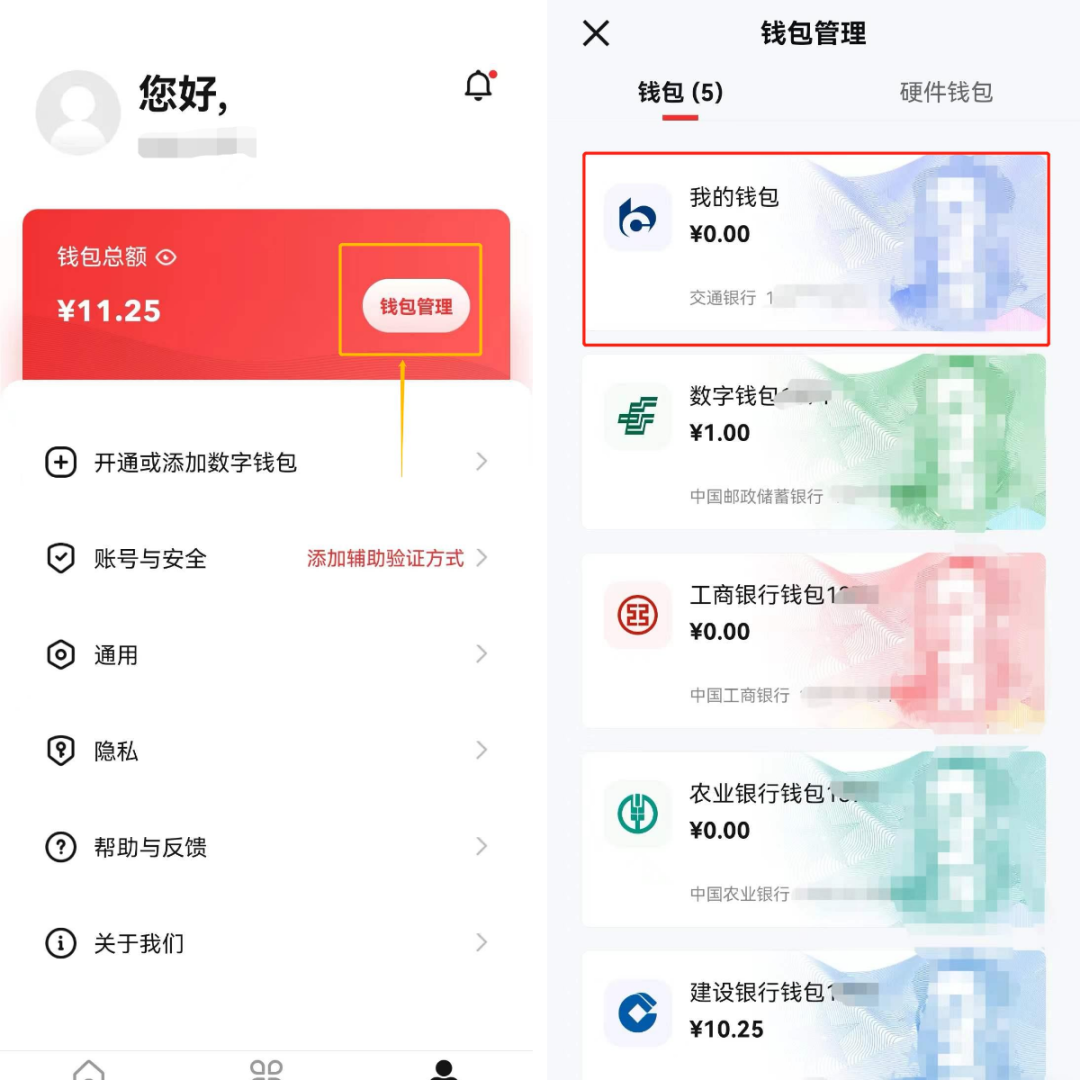Close the 钱包管理 page
This screenshot has width=1080, height=1080.
[x=596, y=33]
